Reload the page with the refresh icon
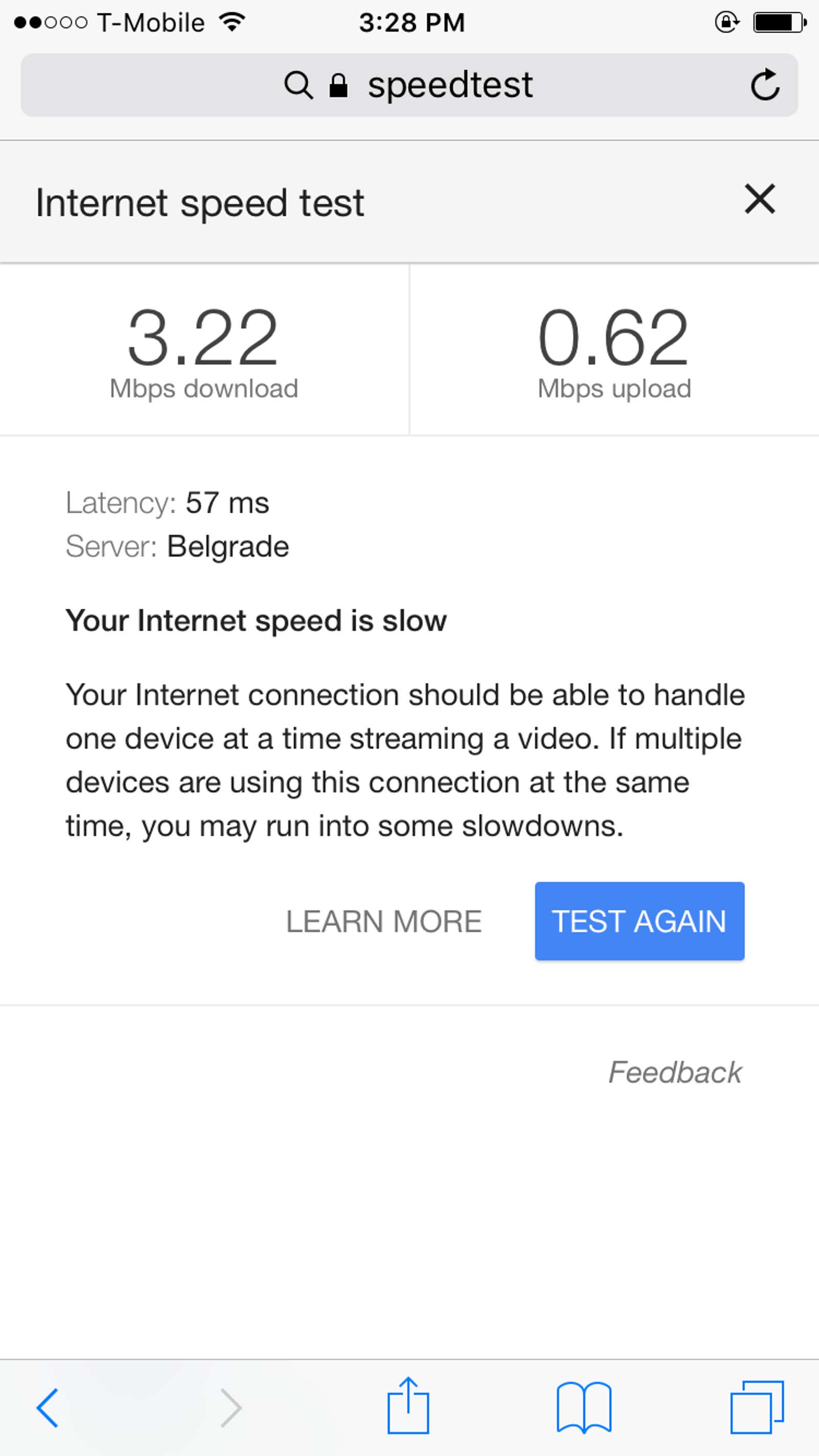 coord(765,85)
